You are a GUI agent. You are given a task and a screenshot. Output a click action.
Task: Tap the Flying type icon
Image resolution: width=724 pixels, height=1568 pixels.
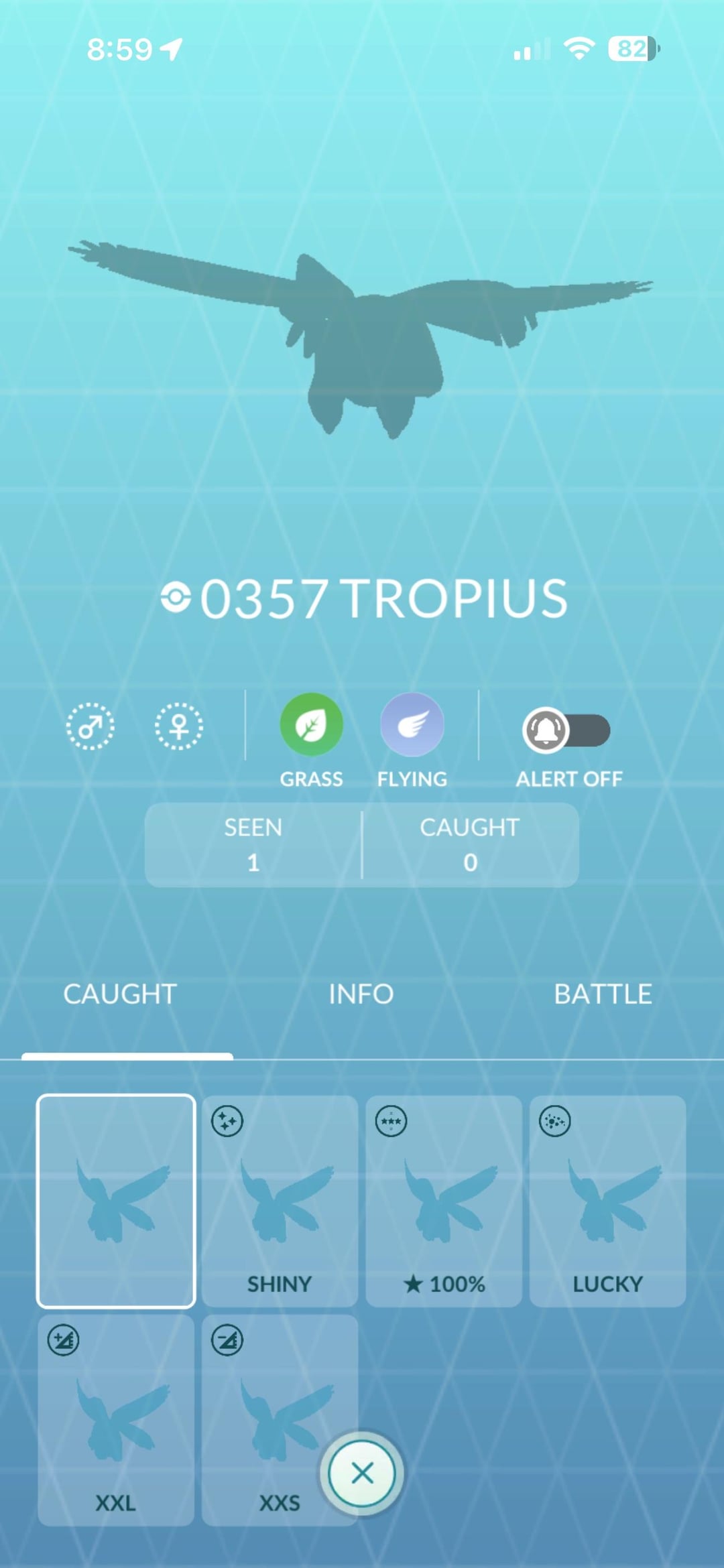tap(412, 726)
